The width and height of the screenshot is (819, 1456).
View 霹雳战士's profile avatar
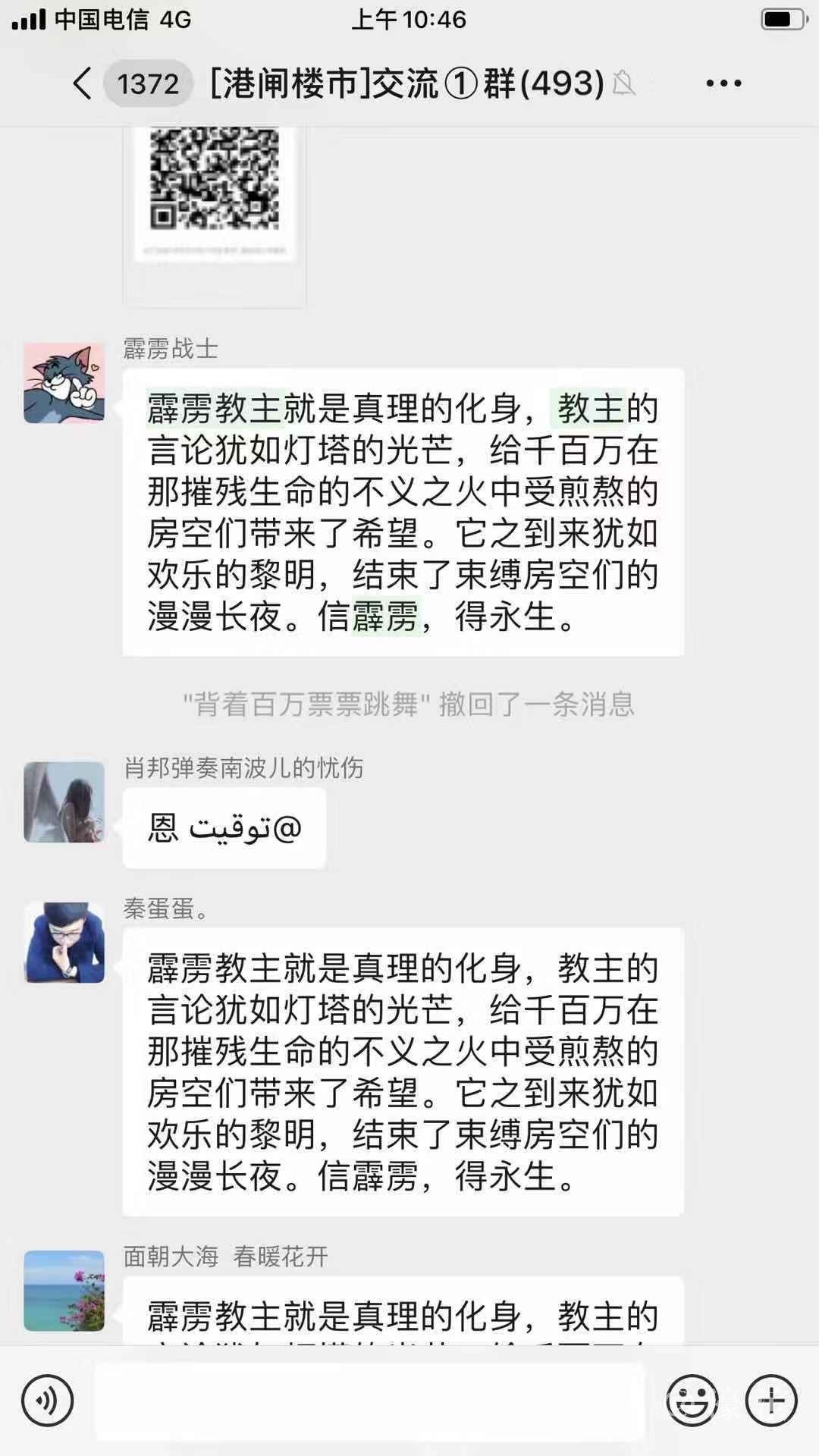64,383
